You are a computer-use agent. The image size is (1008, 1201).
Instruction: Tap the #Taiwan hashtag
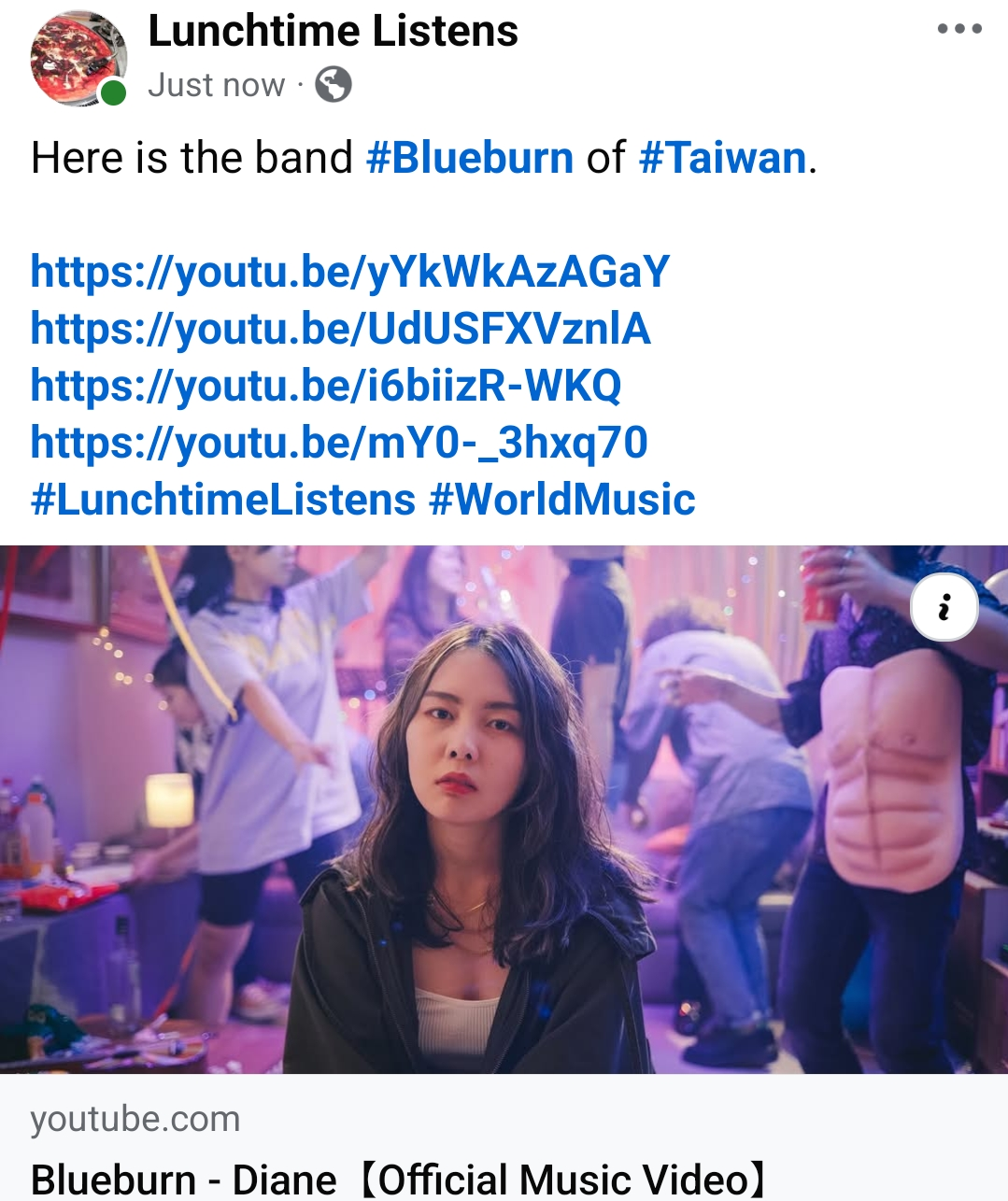(x=722, y=158)
